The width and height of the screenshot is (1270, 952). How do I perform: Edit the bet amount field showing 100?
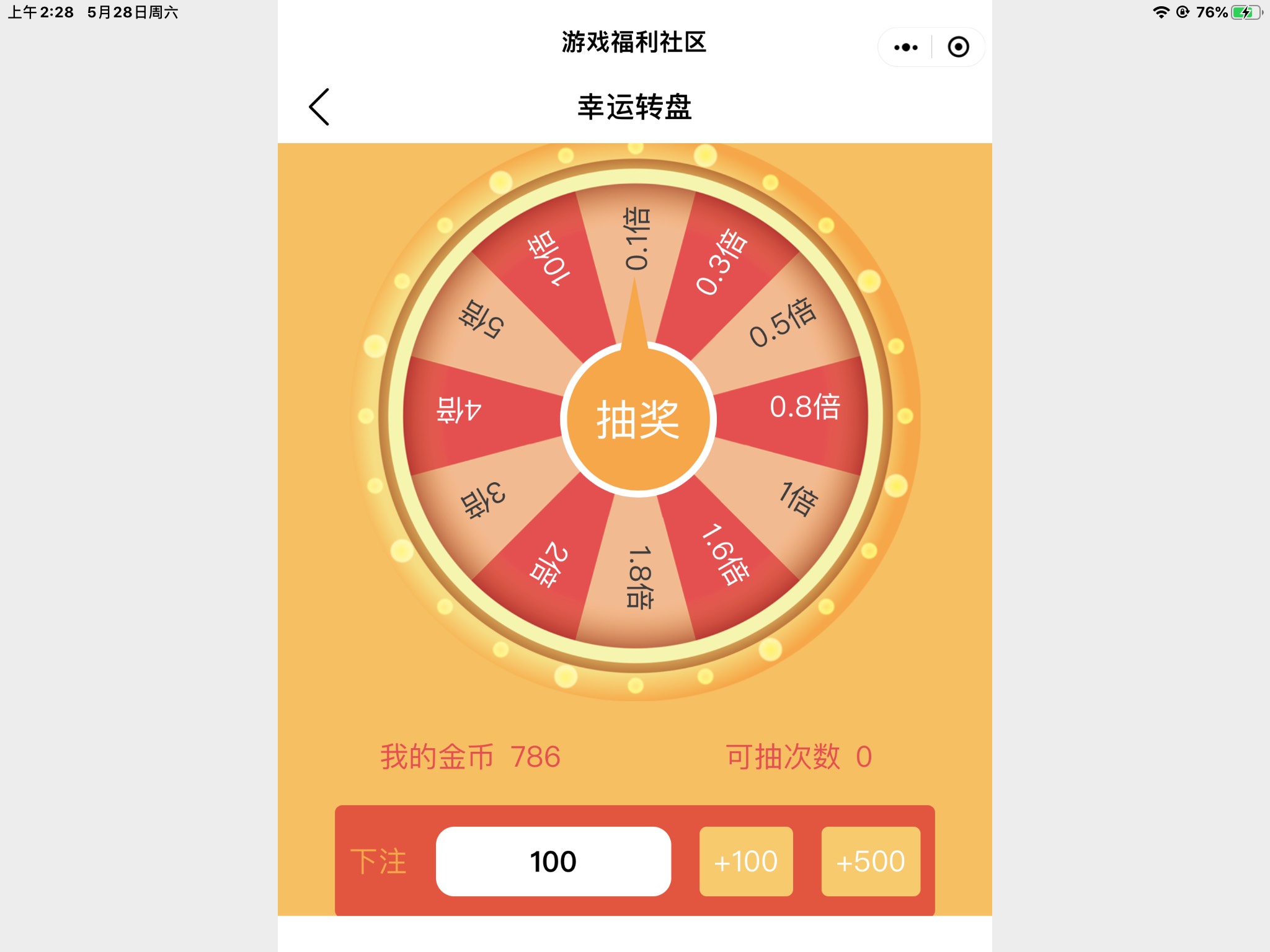553,861
